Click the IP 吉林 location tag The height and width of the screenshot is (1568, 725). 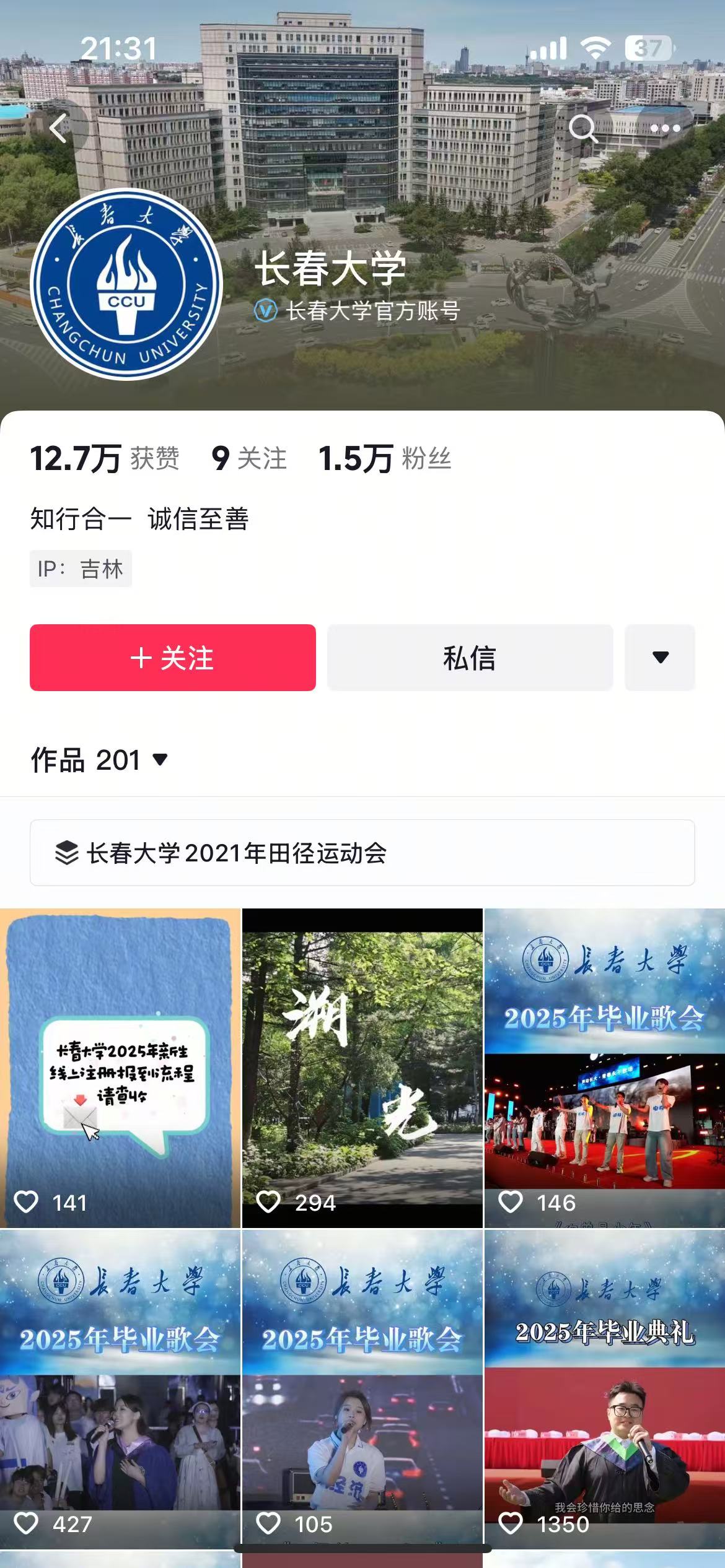click(81, 568)
